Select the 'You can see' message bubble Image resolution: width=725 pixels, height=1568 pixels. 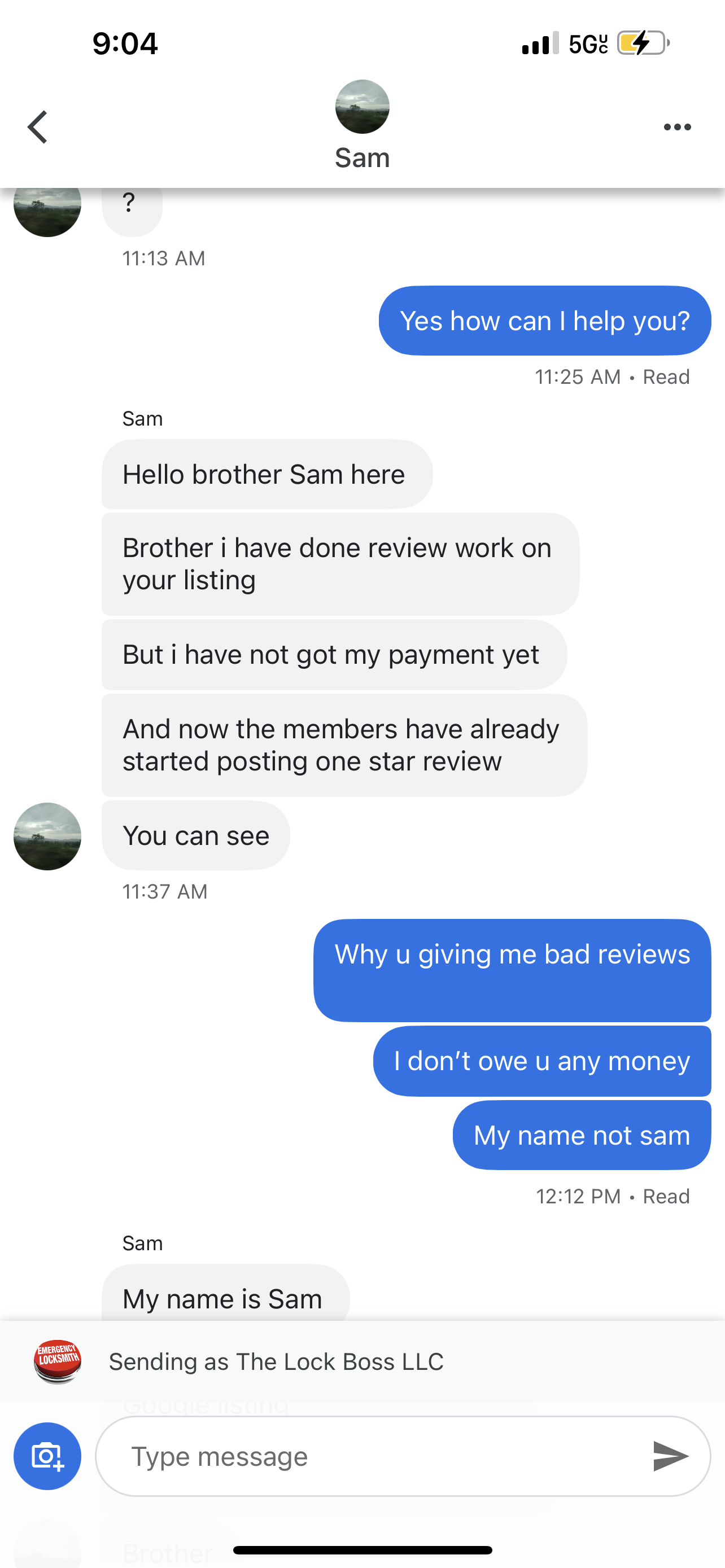tap(195, 835)
